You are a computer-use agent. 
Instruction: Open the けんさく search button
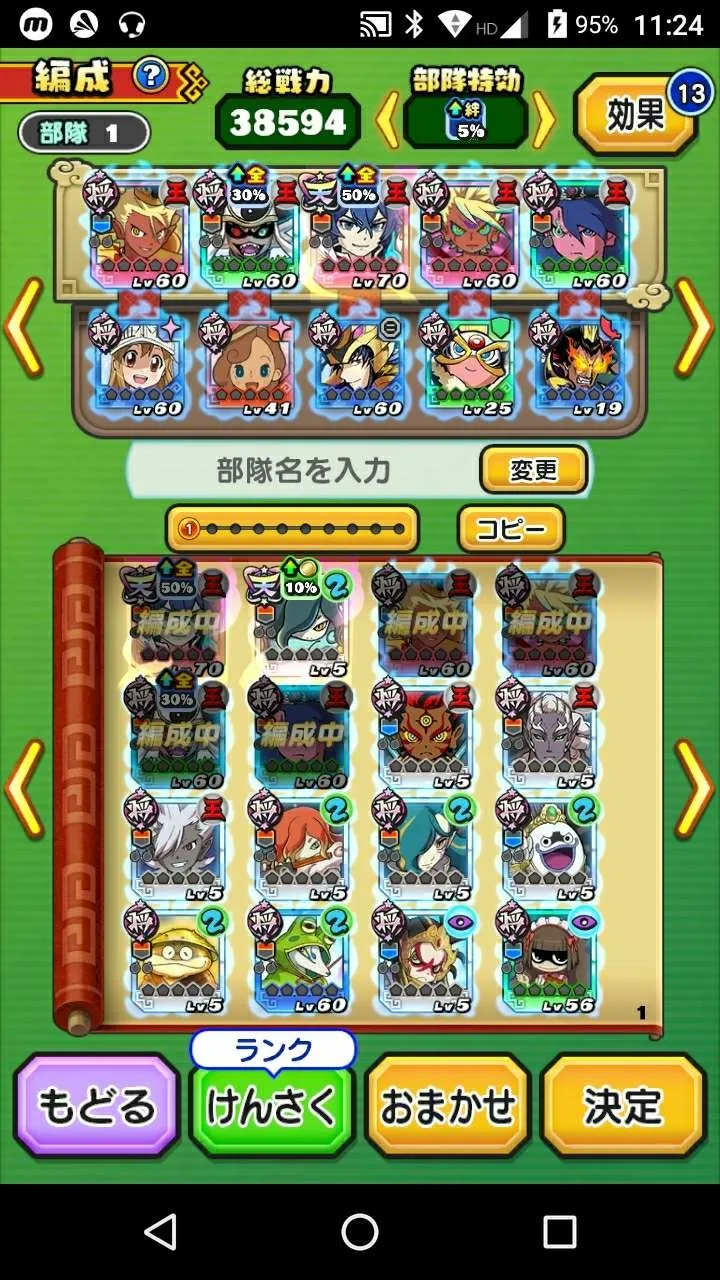click(x=272, y=1106)
